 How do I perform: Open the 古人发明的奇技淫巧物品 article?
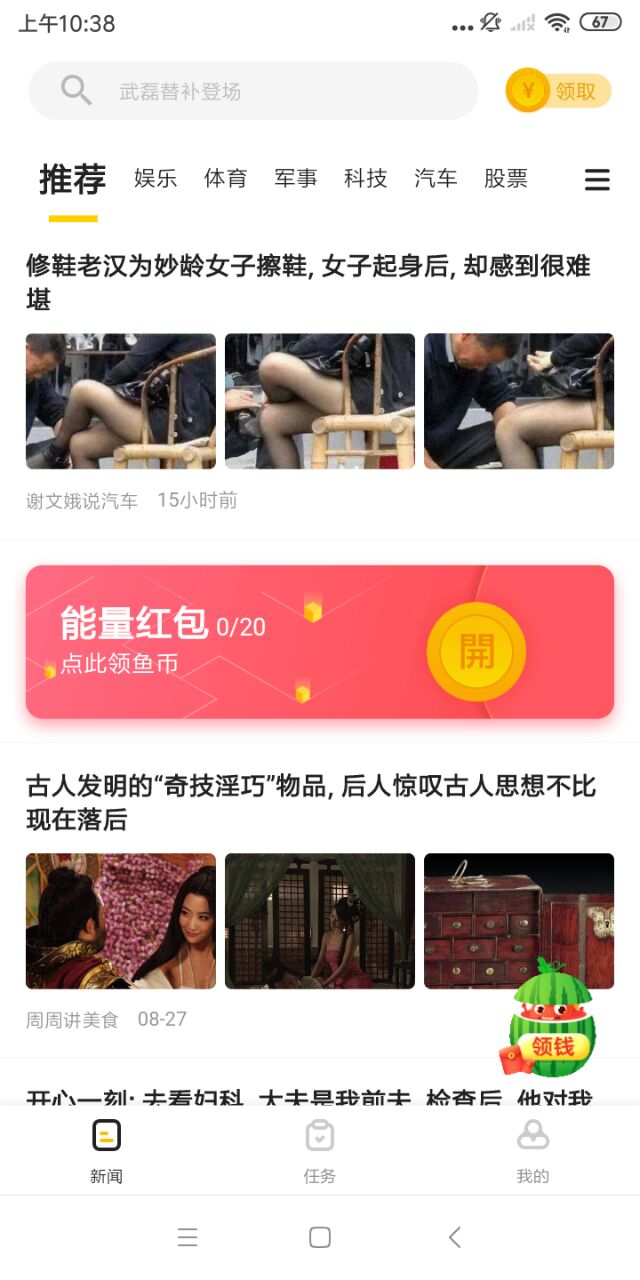click(310, 802)
